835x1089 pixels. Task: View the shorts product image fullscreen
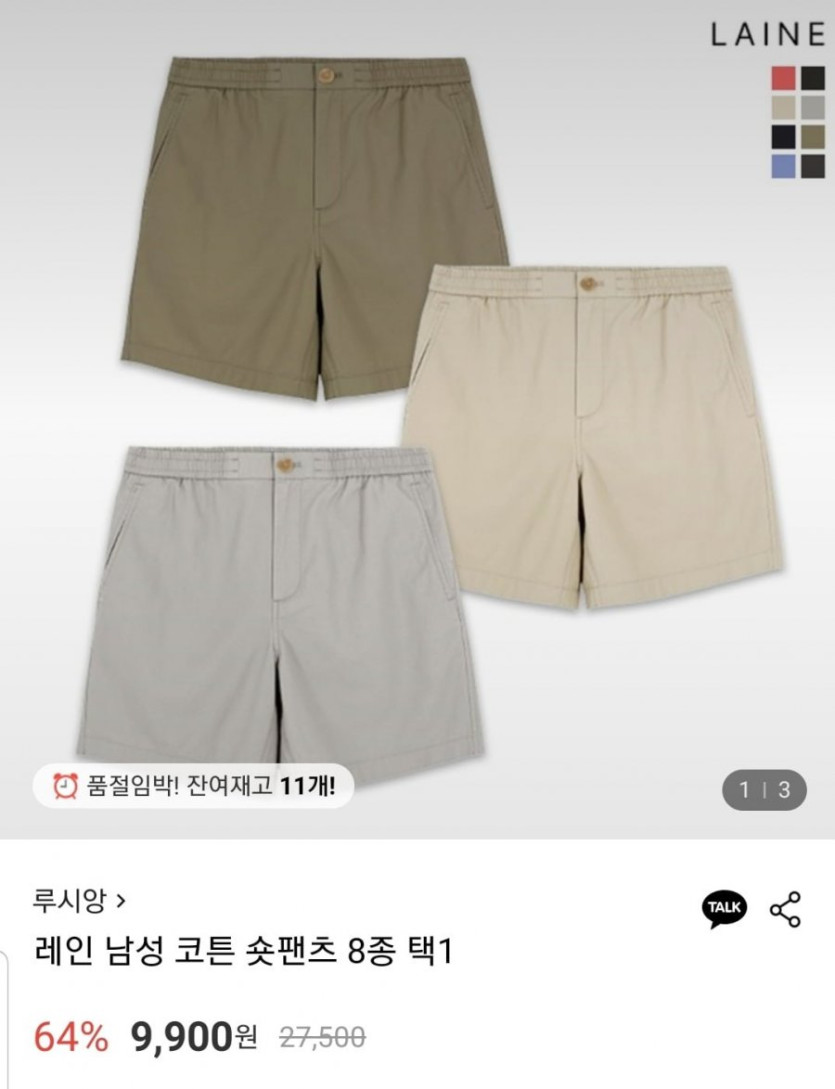(417, 420)
